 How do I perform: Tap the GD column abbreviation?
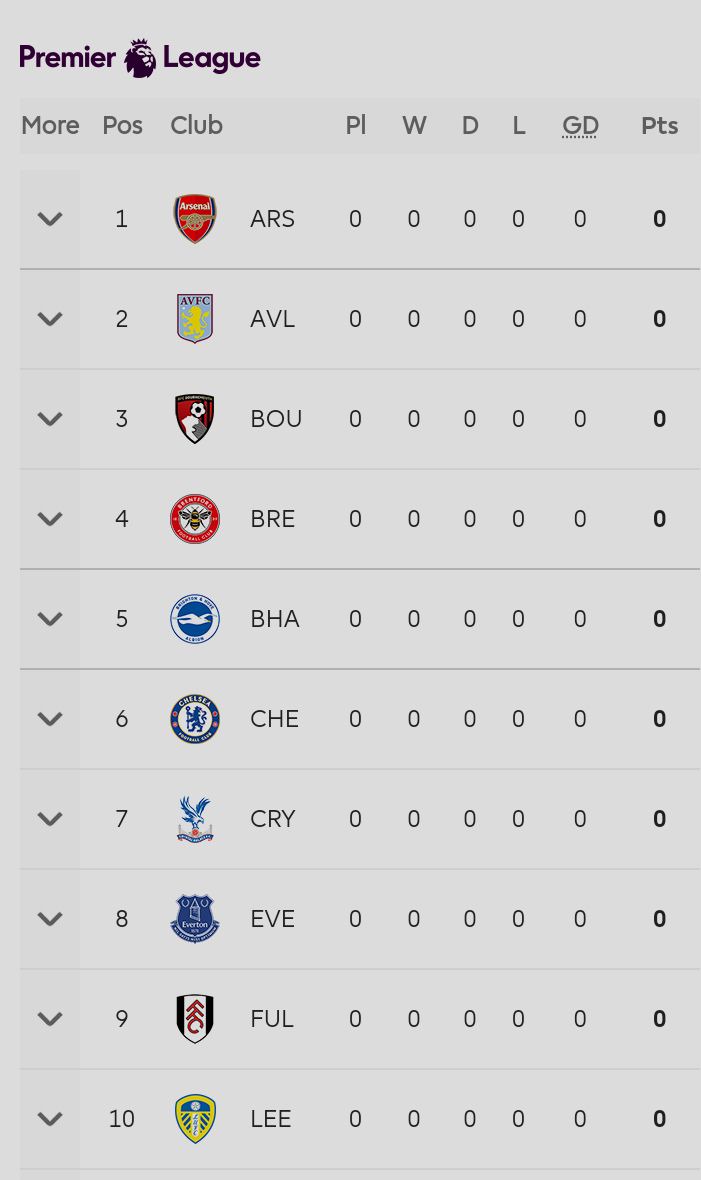coord(580,126)
